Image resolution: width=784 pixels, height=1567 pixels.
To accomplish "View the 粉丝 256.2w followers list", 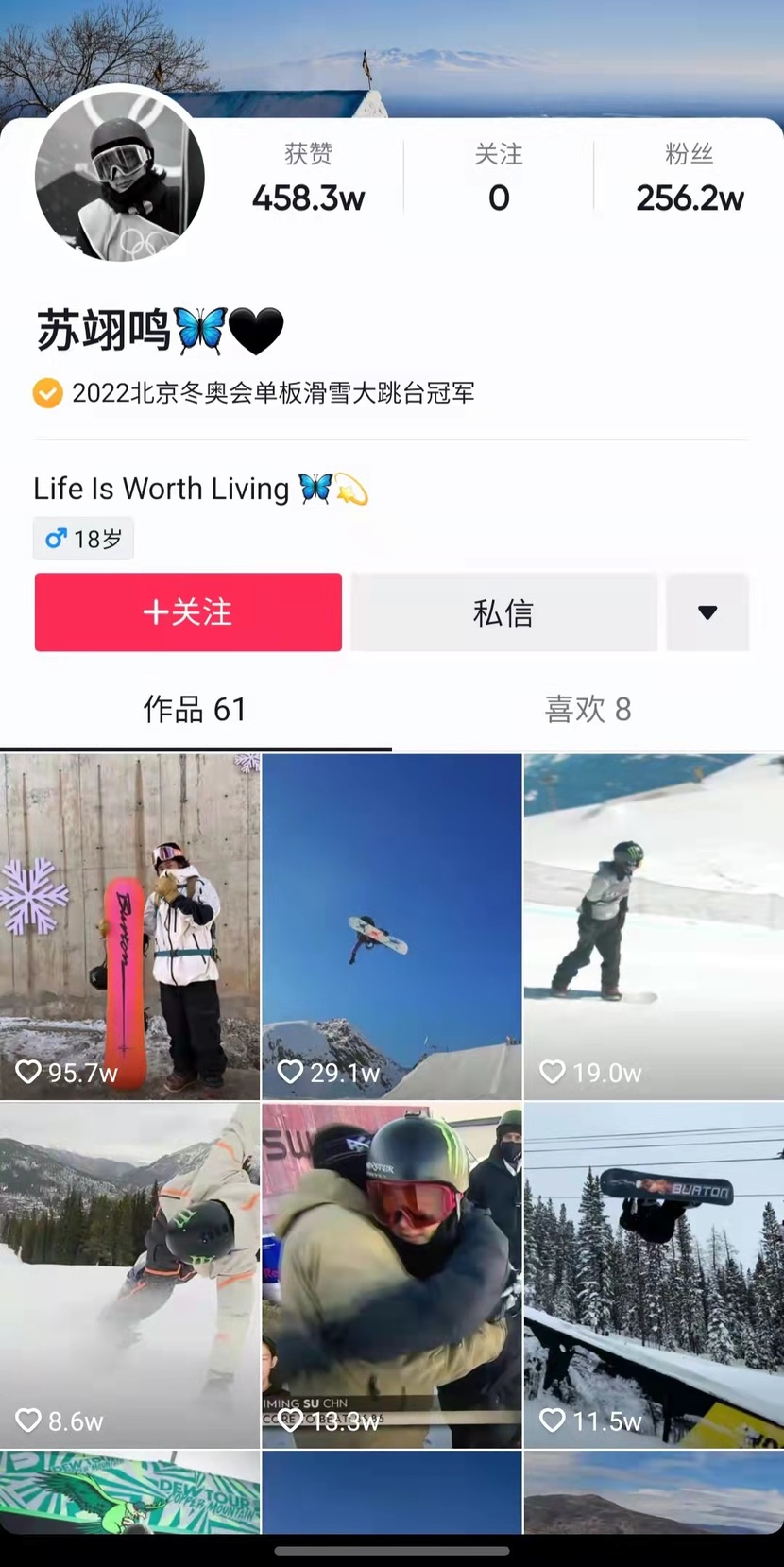I will (x=690, y=180).
